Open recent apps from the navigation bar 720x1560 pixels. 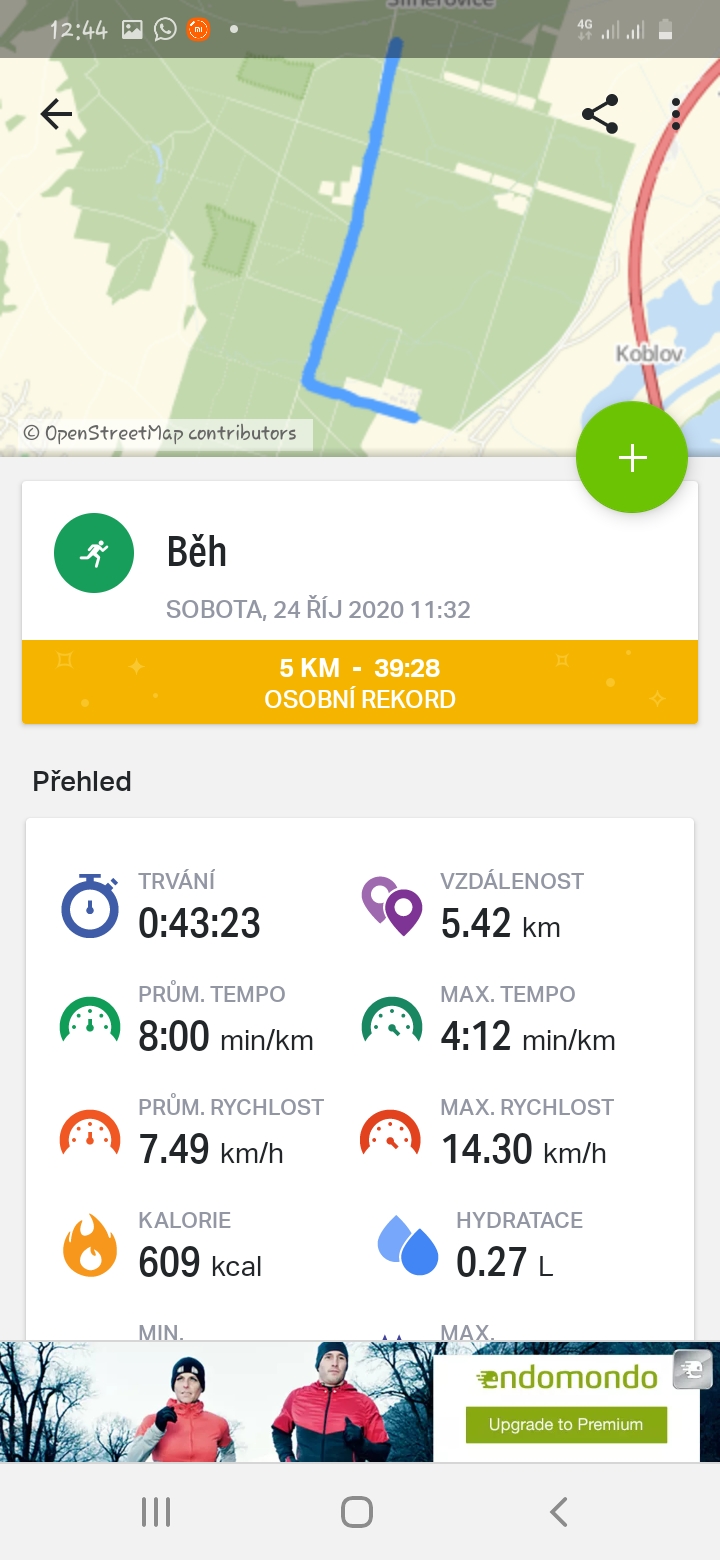point(156,1512)
